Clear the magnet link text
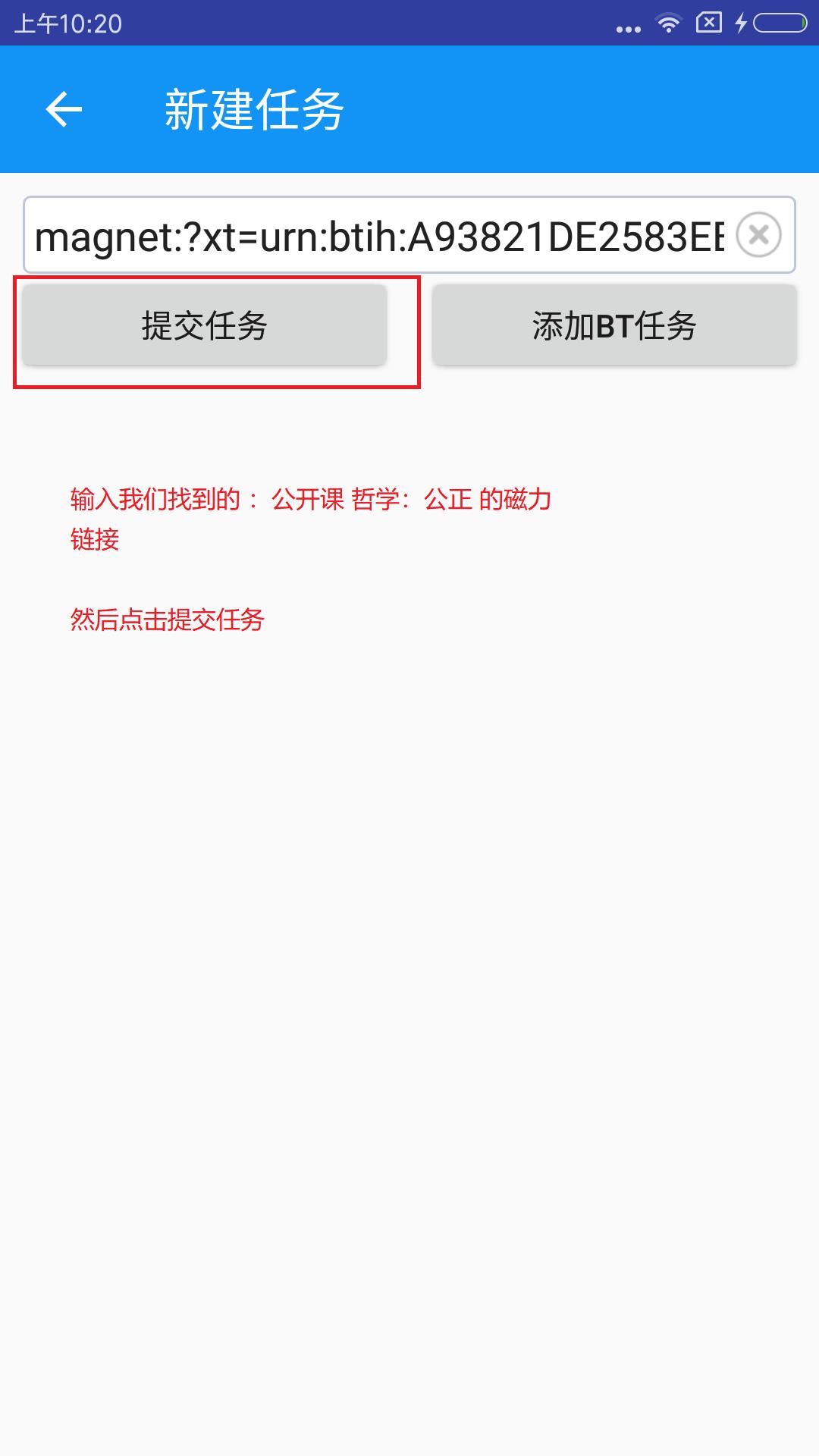This screenshot has height=1456, width=819. coord(759,234)
